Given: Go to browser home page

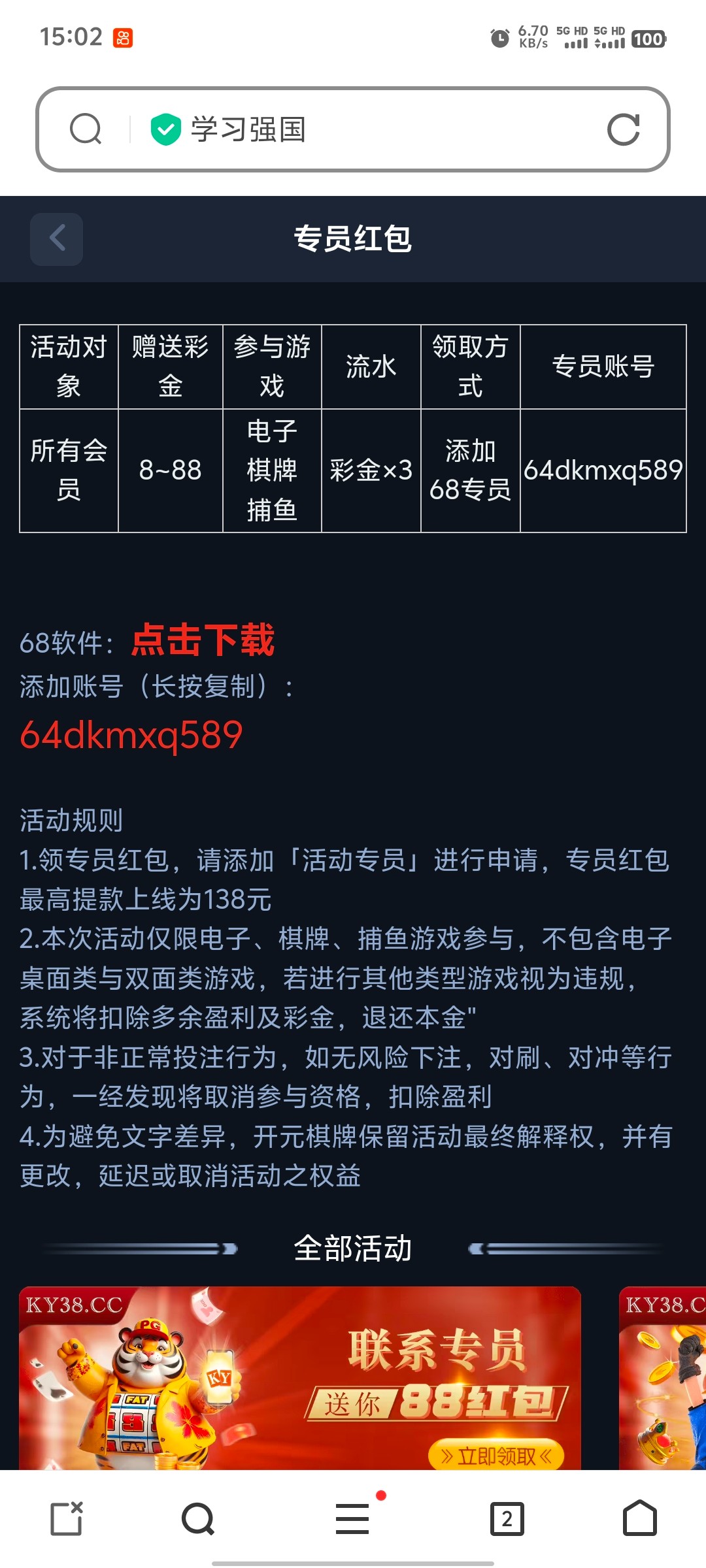Looking at the screenshot, I should (x=639, y=1518).
